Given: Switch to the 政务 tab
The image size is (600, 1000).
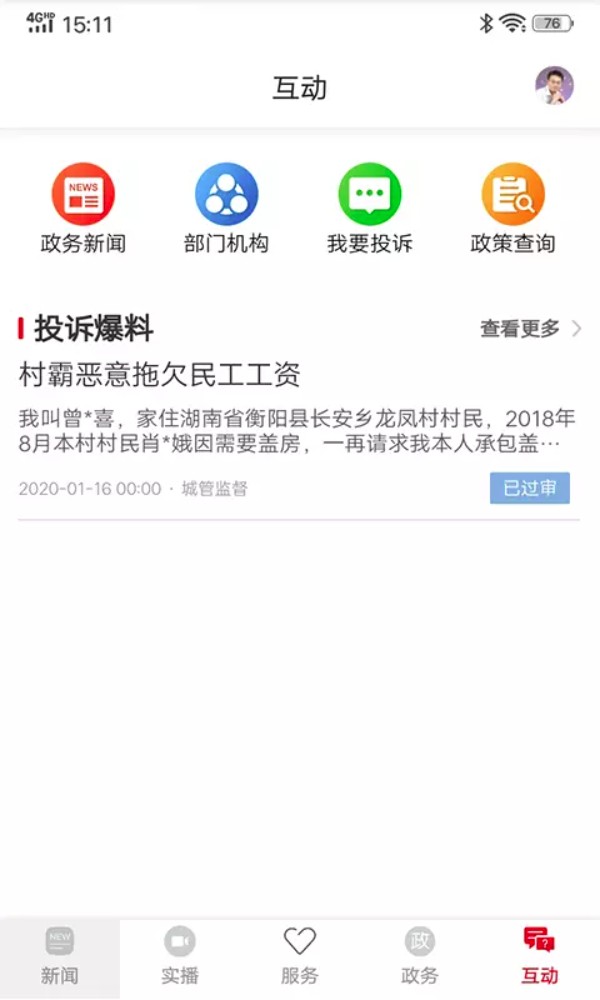Looking at the screenshot, I should click(420, 957).
